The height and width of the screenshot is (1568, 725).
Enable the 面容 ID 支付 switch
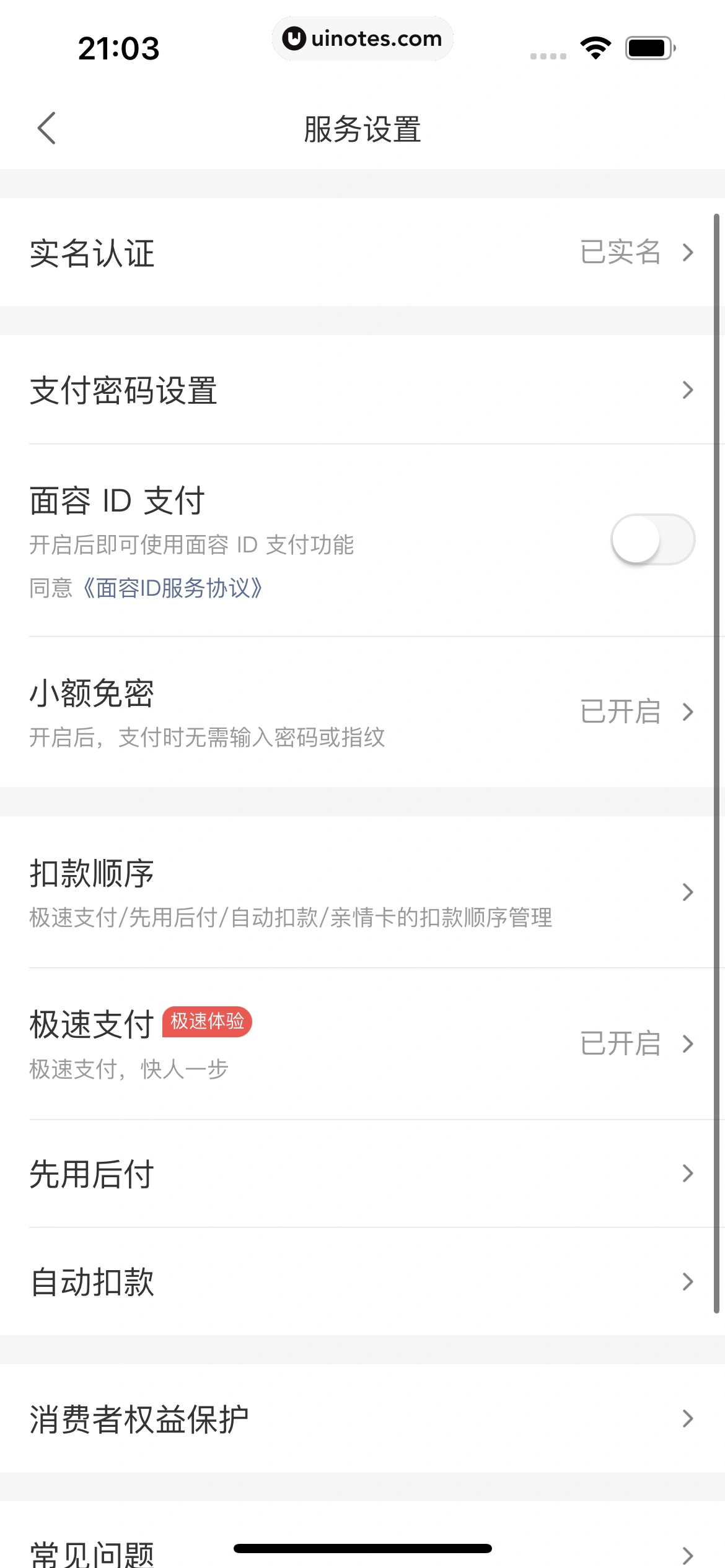coord(652,539)
